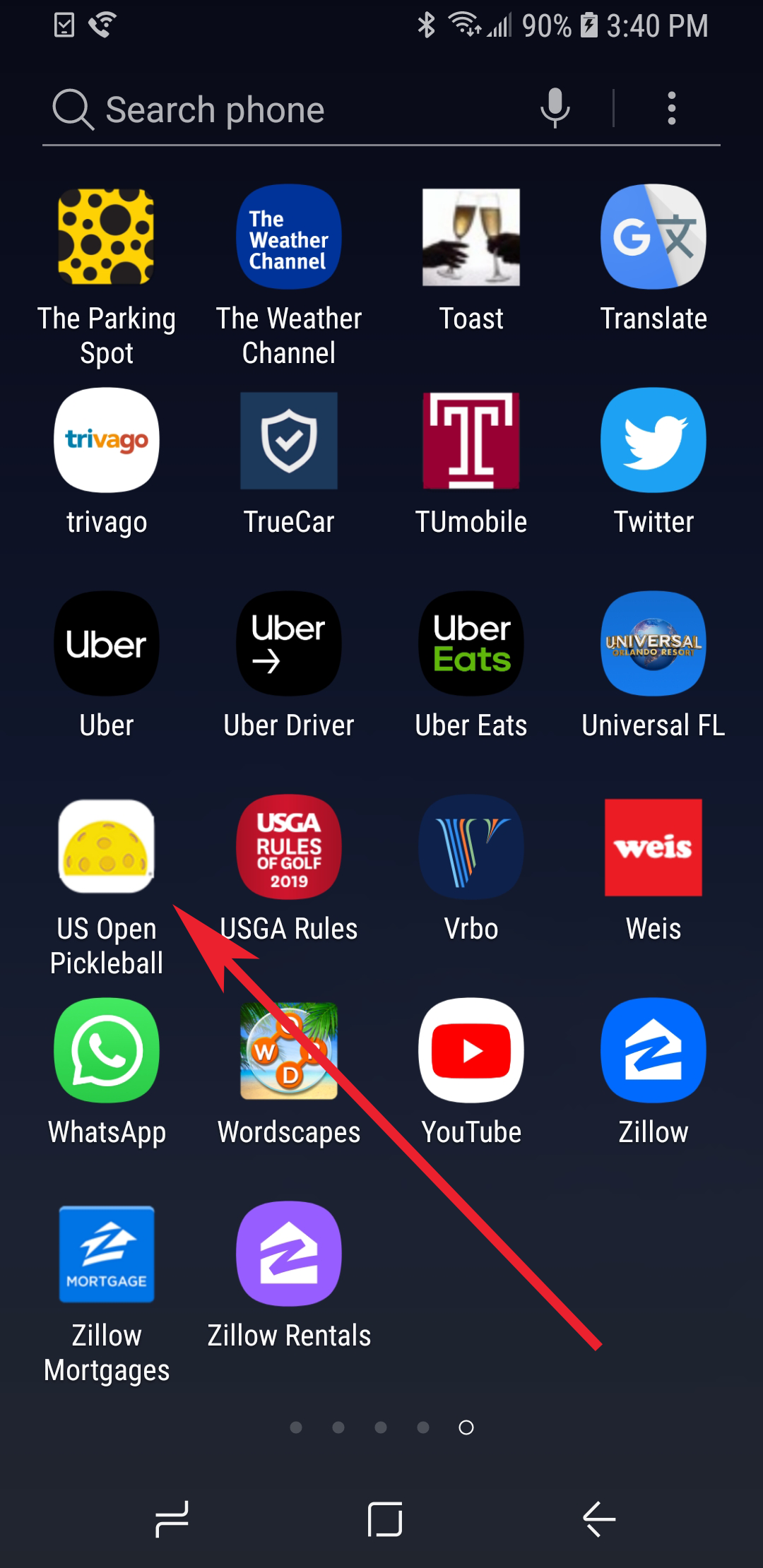Go back using the navigation bar arrow

pos(599,1519)
